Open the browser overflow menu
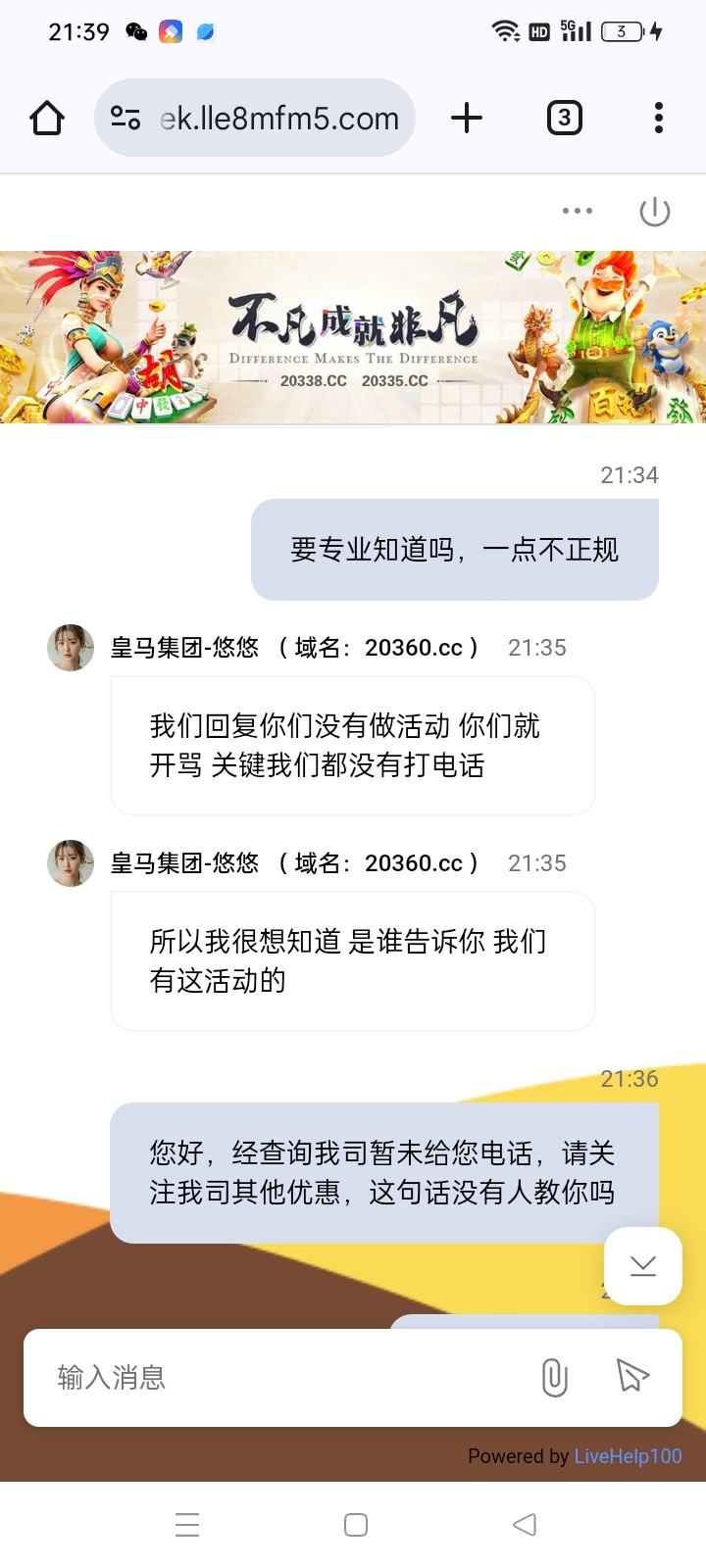Screen dimensions: 706x1568 coord(658,119)
